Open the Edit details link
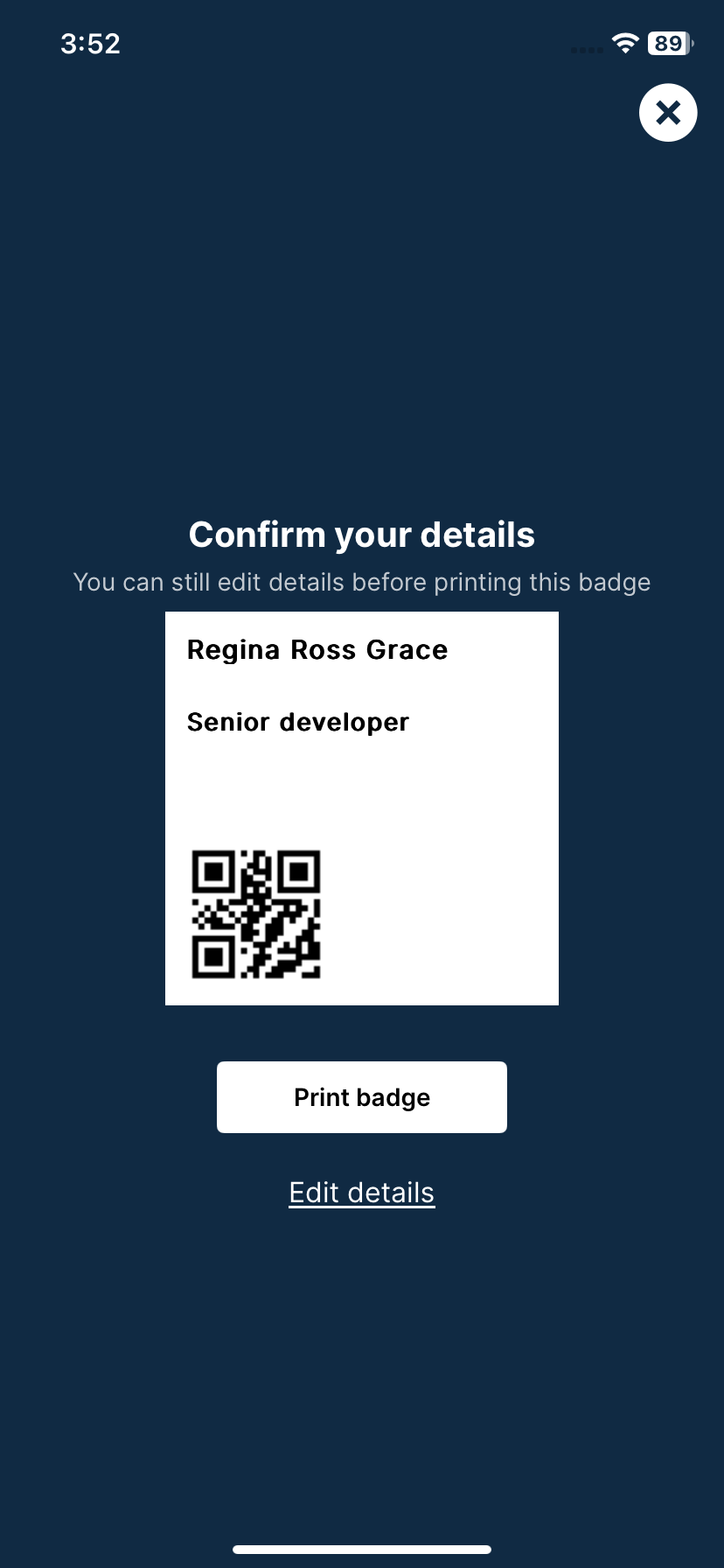The width and height of the screenshot is (724, 1568). [362, 1193]
